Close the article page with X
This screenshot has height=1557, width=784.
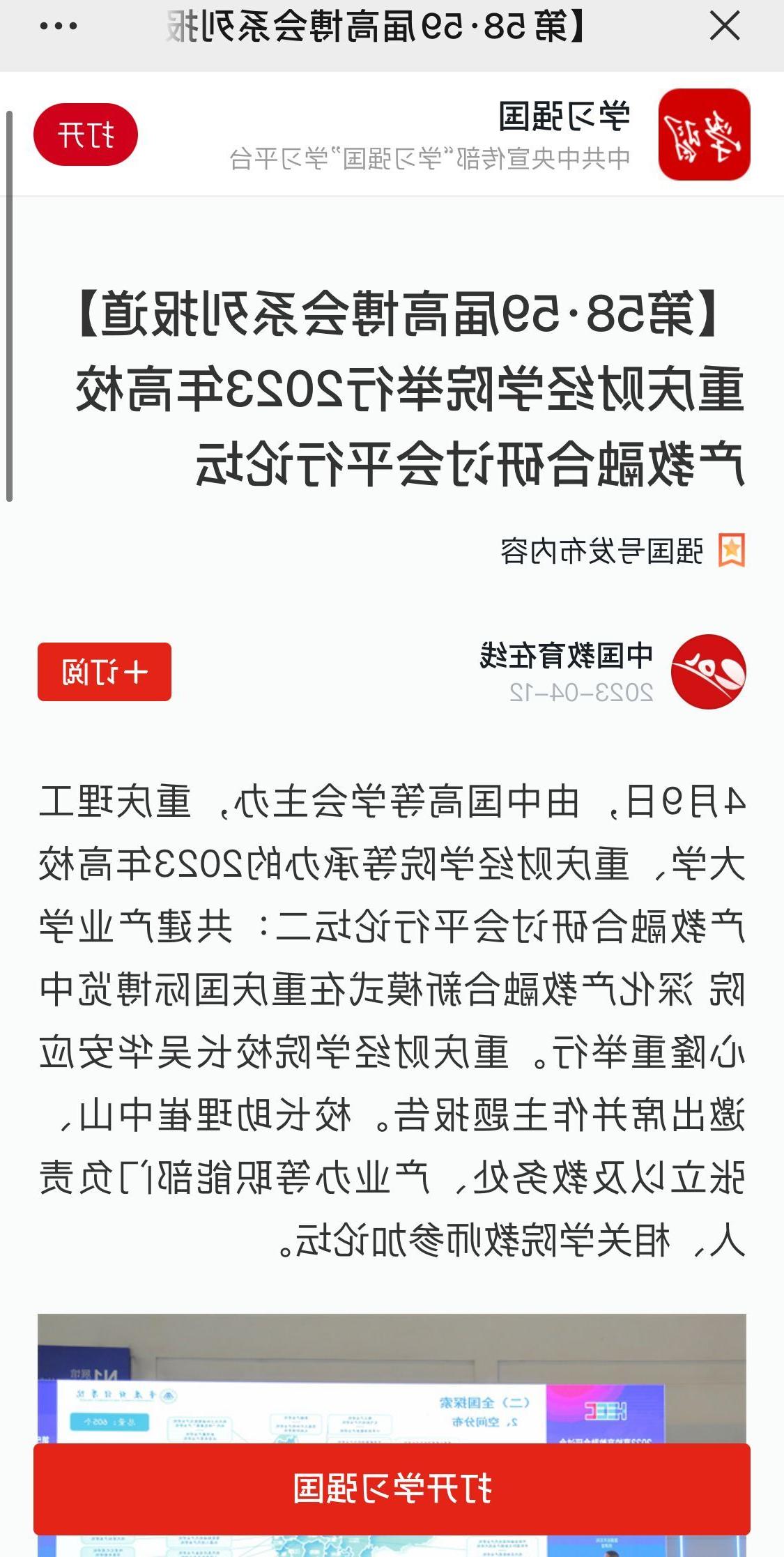pos(725,27)
